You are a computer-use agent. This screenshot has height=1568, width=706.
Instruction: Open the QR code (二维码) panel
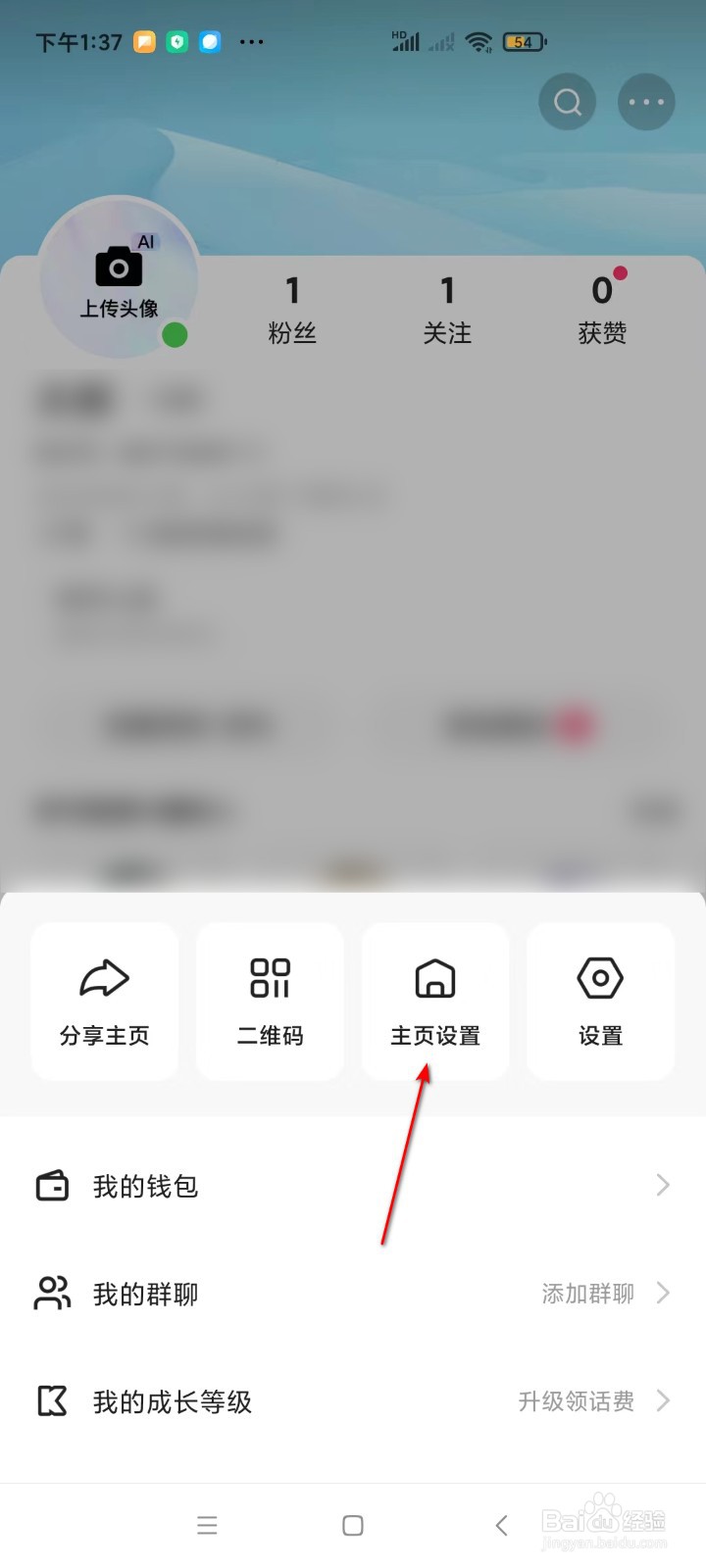click(270, 1000)
